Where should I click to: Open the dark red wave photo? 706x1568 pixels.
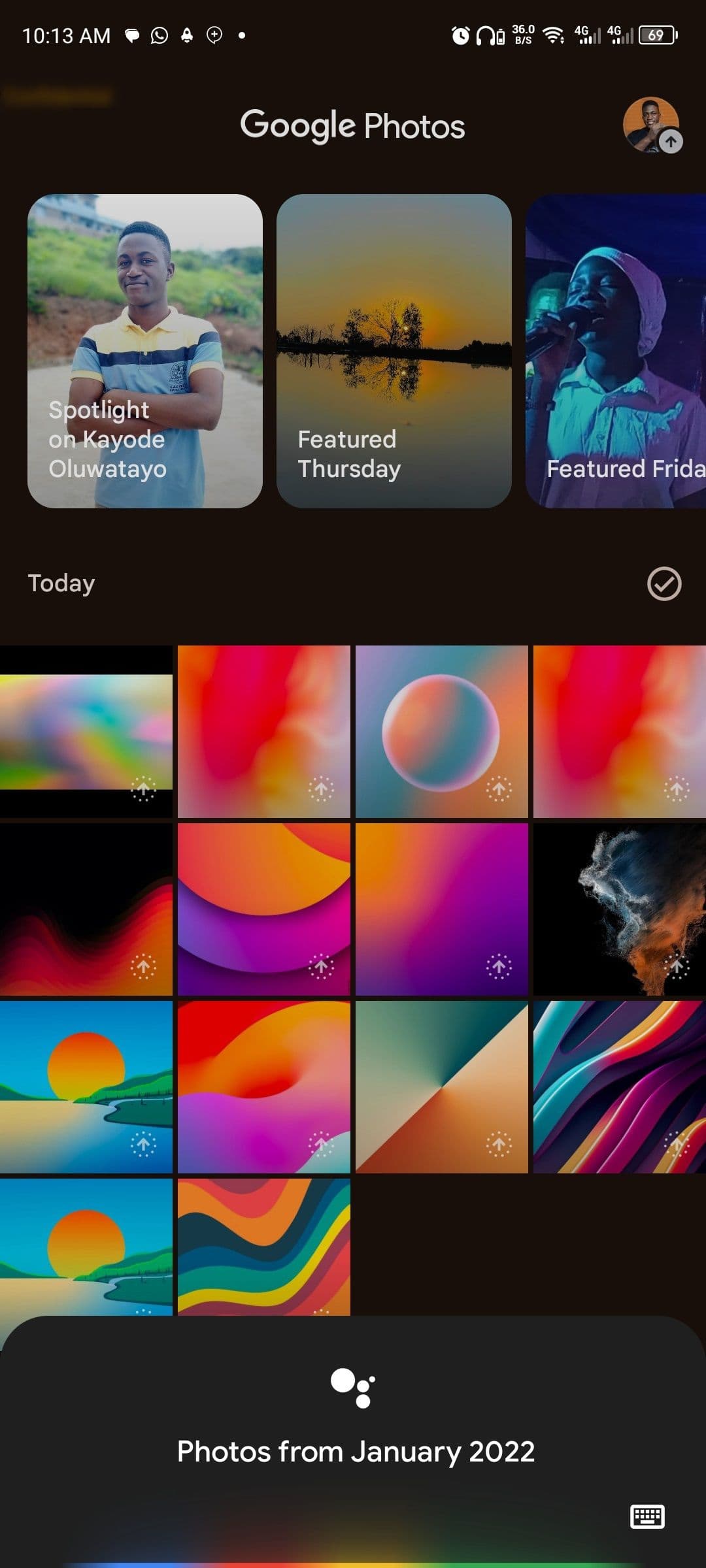point(86,909)
